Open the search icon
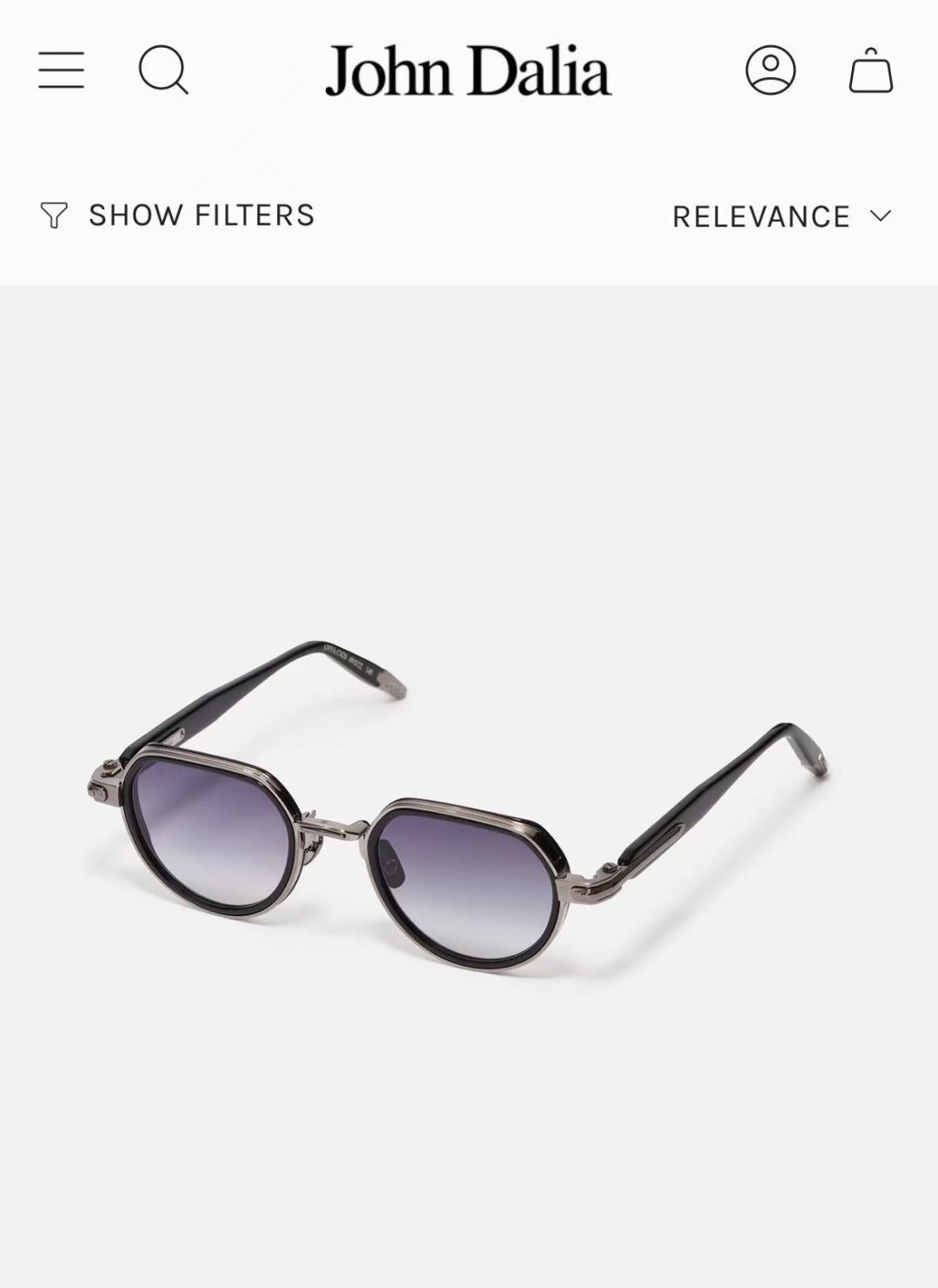Screen dimensions: 938x1288 point(163,69)
